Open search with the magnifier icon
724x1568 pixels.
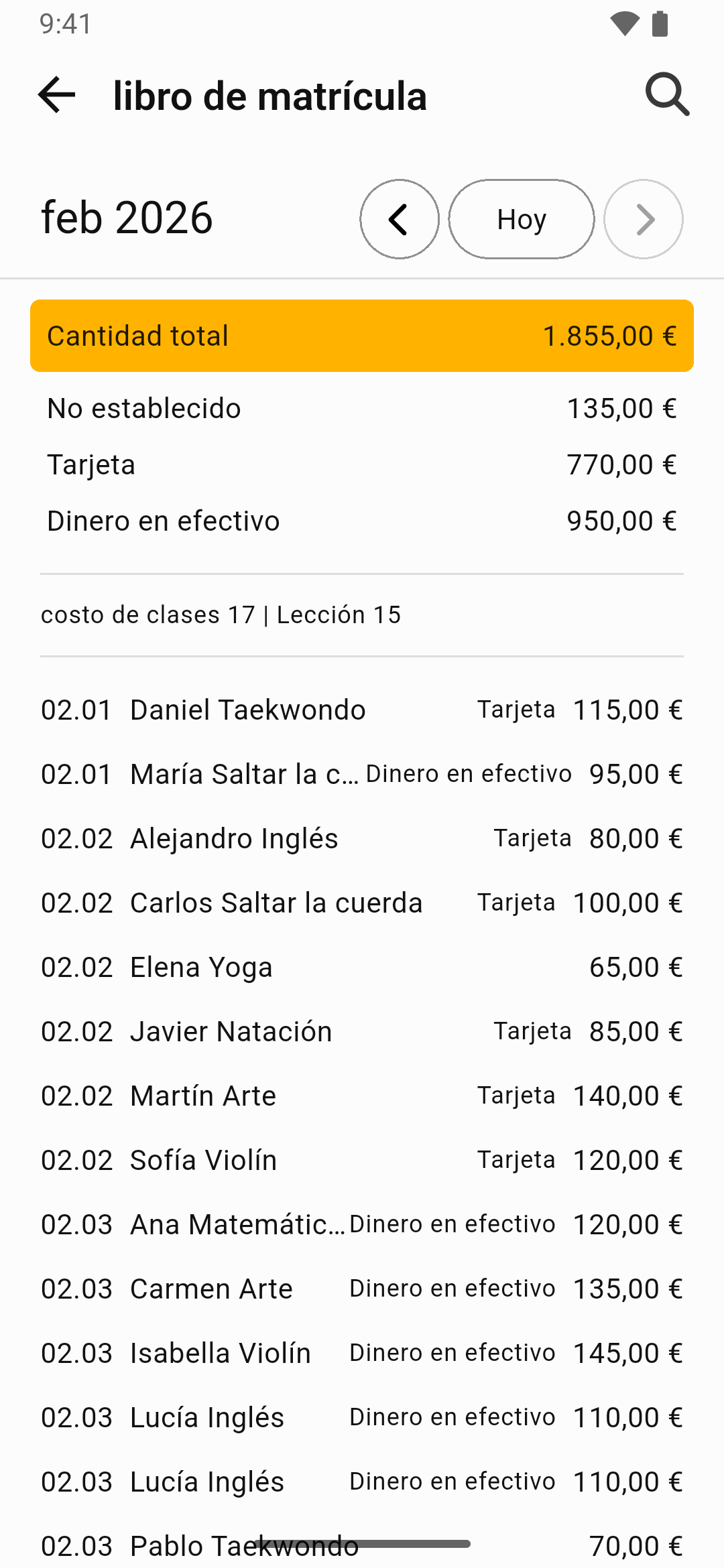666,95
